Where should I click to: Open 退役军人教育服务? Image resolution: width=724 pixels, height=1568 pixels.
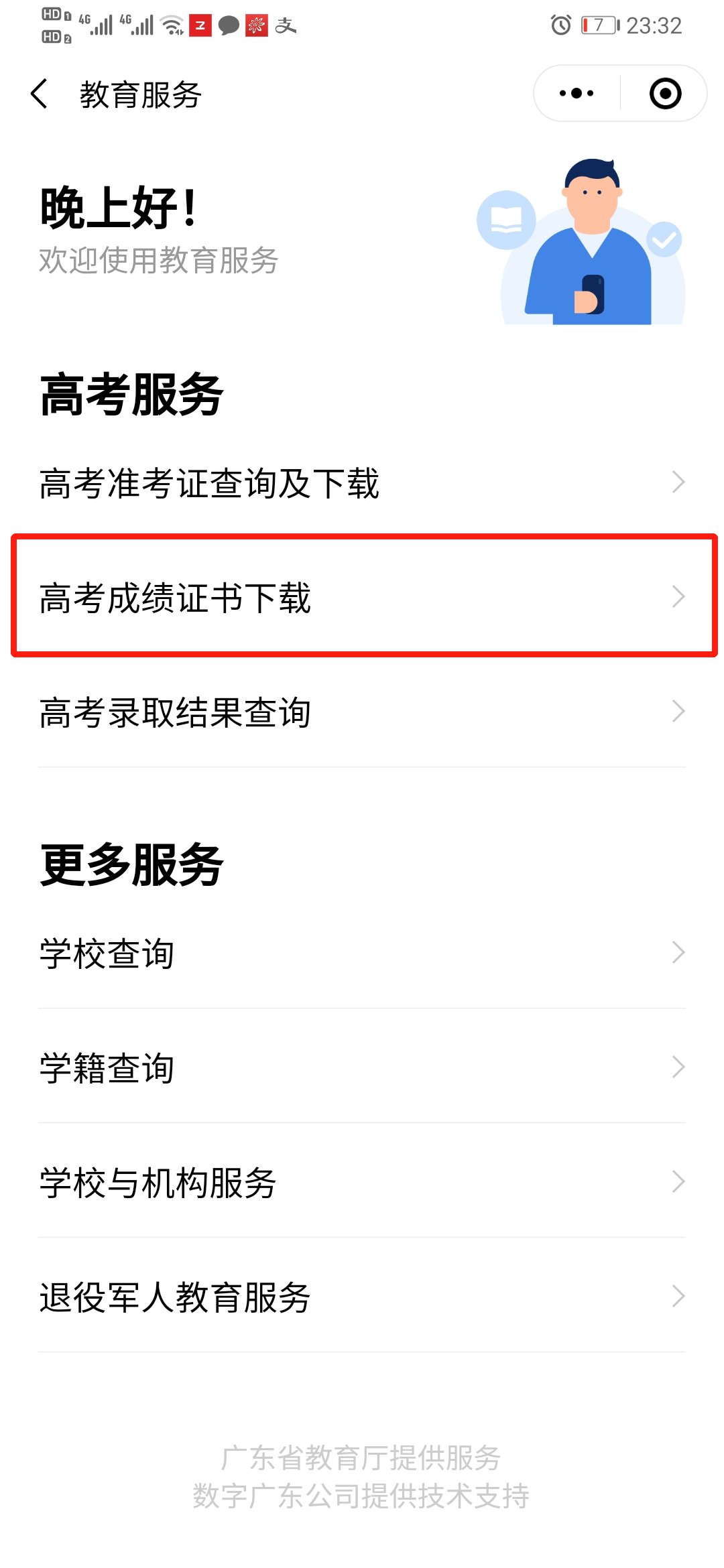[x=362, y=1297]
